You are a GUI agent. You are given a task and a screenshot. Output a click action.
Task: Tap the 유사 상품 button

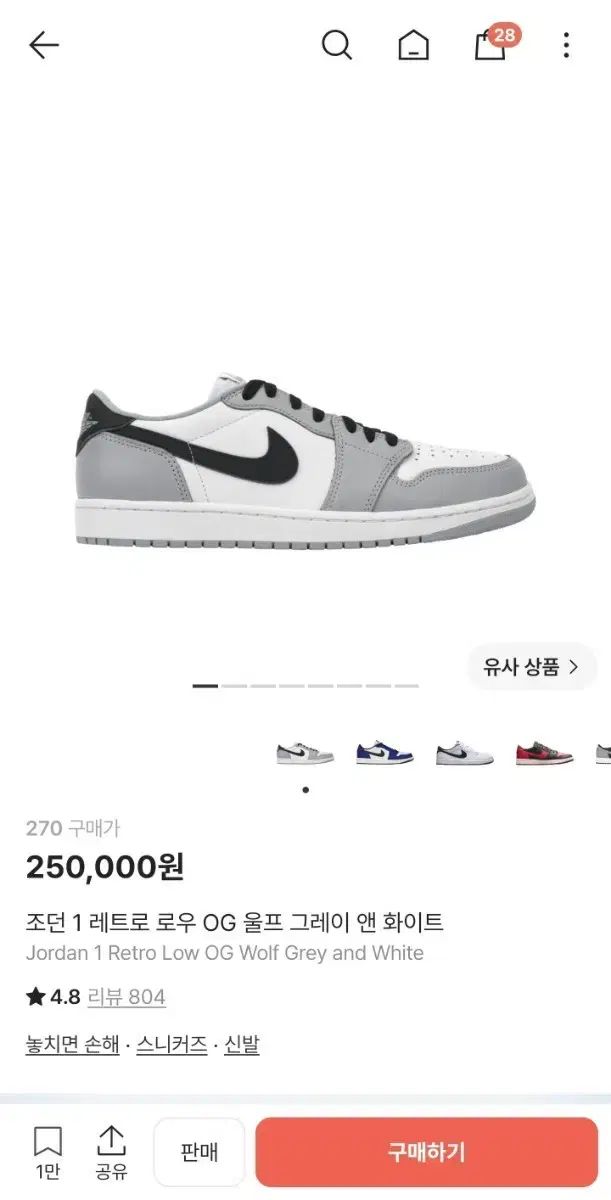point(532,667)
